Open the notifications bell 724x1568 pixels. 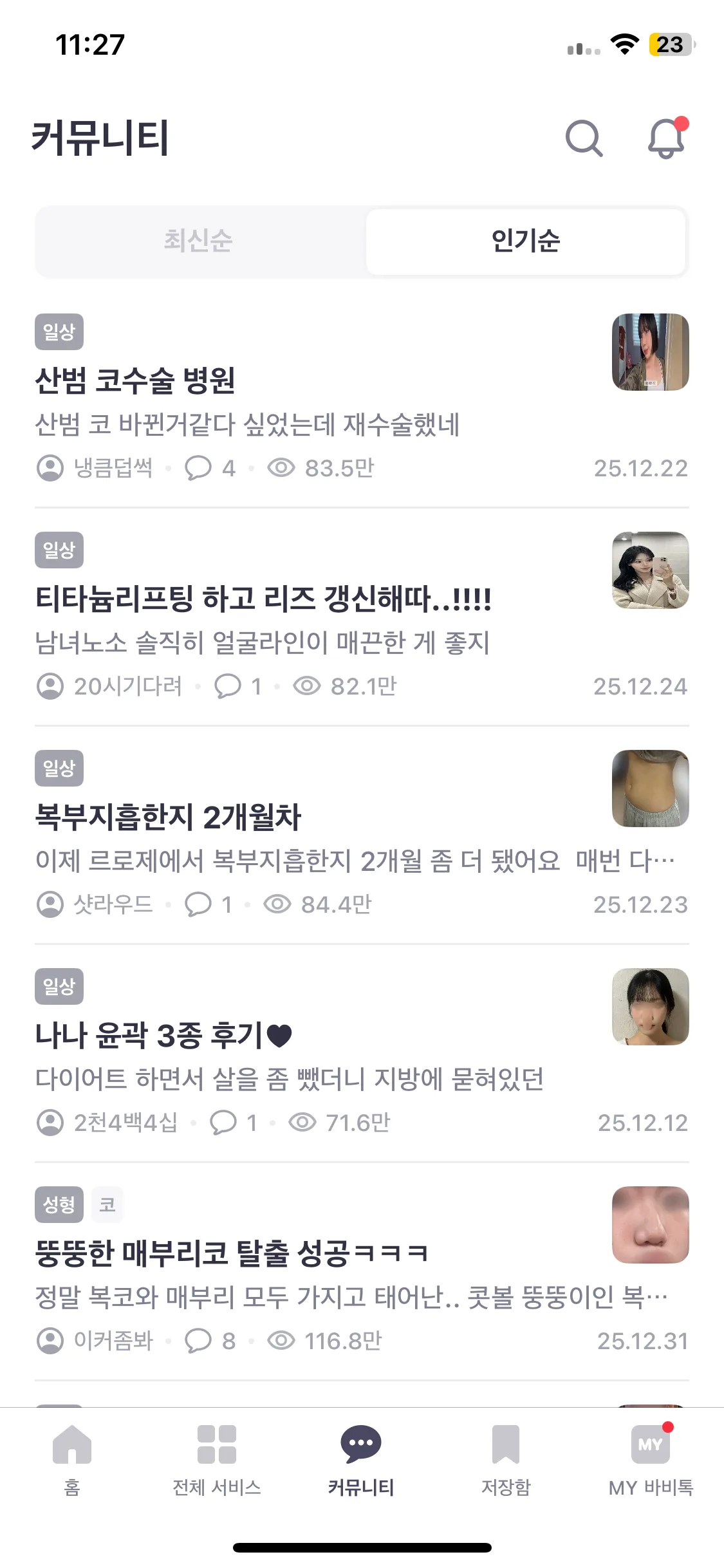tap(666, 138)
